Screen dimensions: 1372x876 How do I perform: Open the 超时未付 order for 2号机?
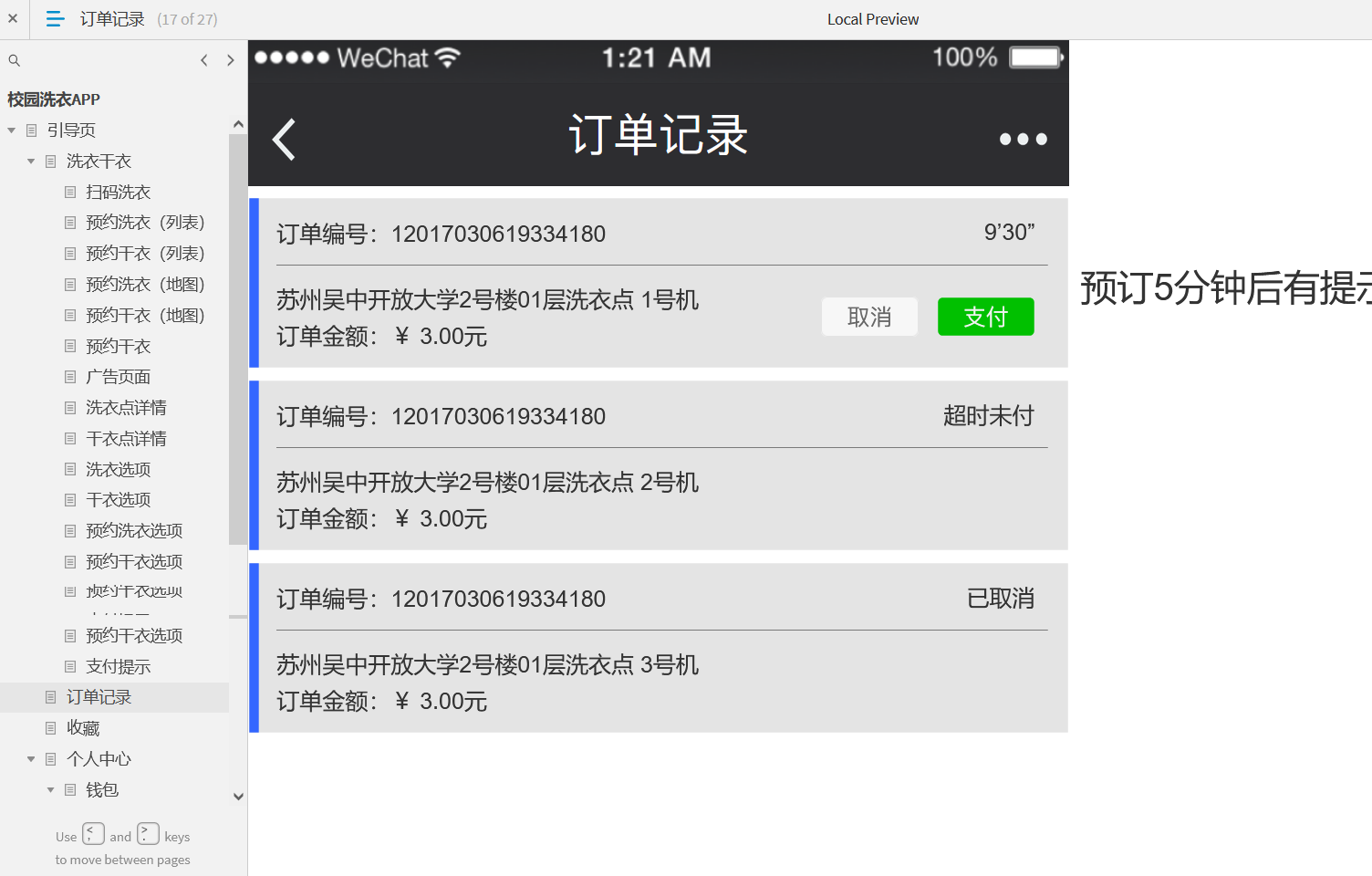click(x=658, y=465)
